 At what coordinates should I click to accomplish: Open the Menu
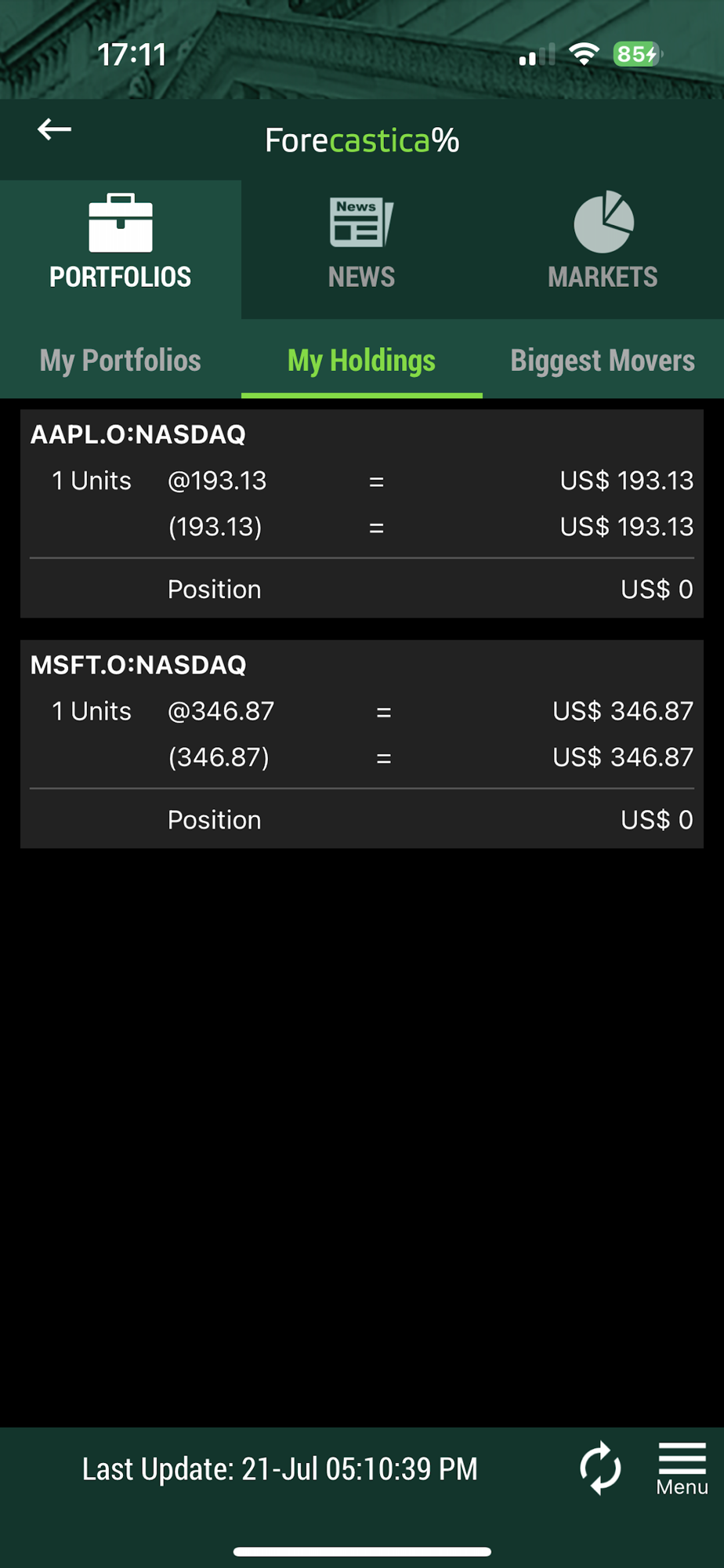[x=682, y=1468]
